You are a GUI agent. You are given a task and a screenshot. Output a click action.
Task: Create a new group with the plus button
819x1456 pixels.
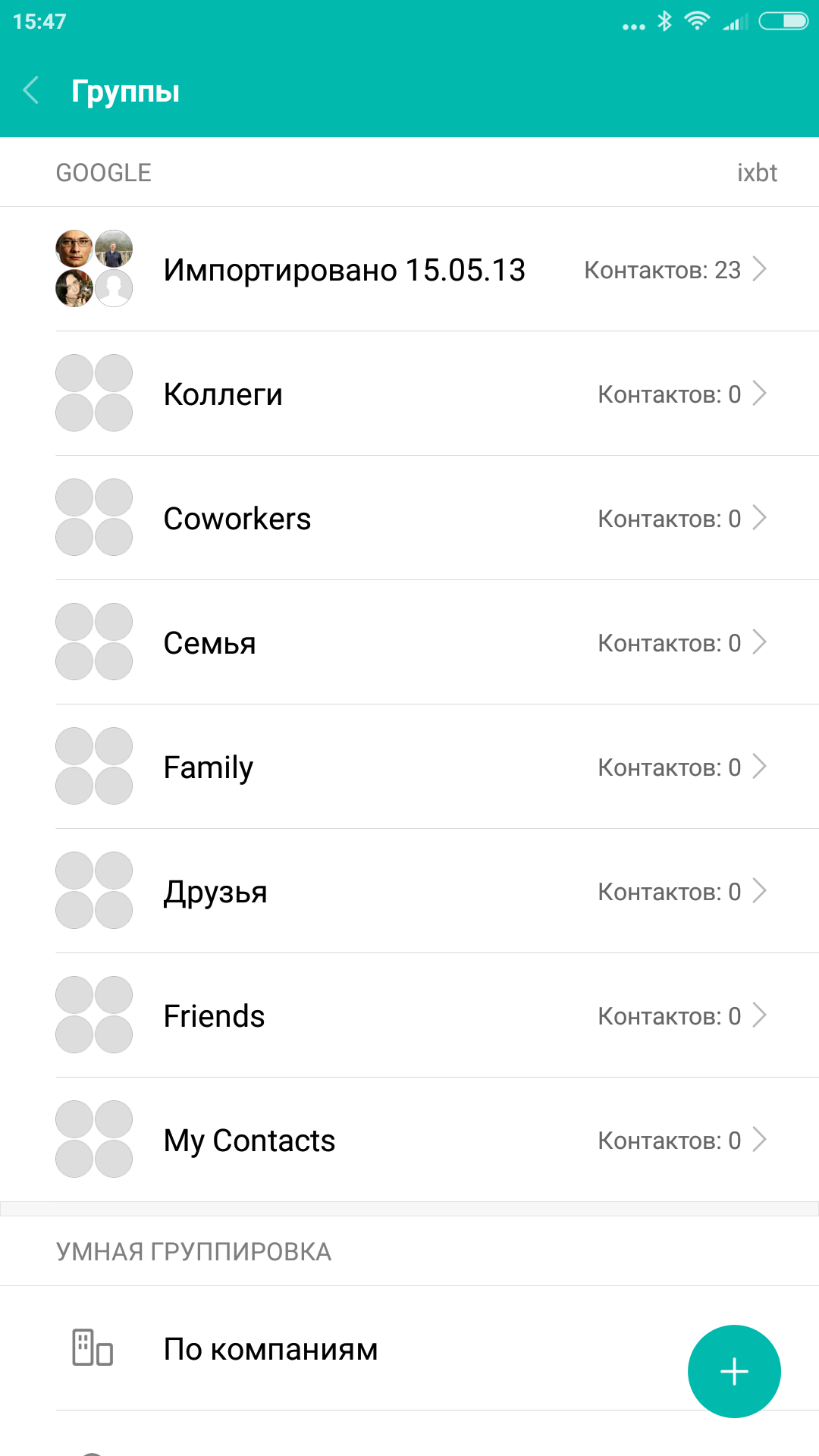[x=733, y=1371]
